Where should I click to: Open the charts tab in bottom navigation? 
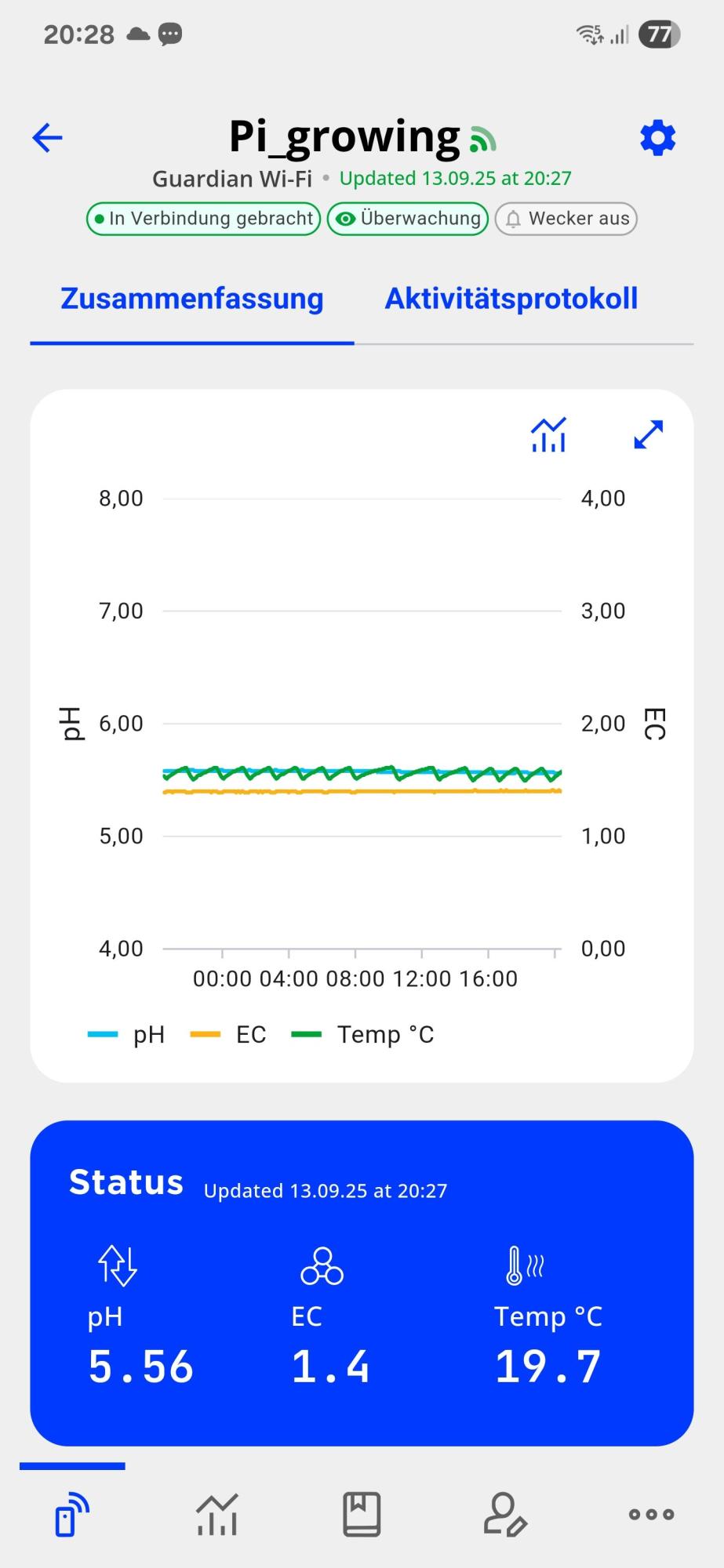[x=217, y=1514]
